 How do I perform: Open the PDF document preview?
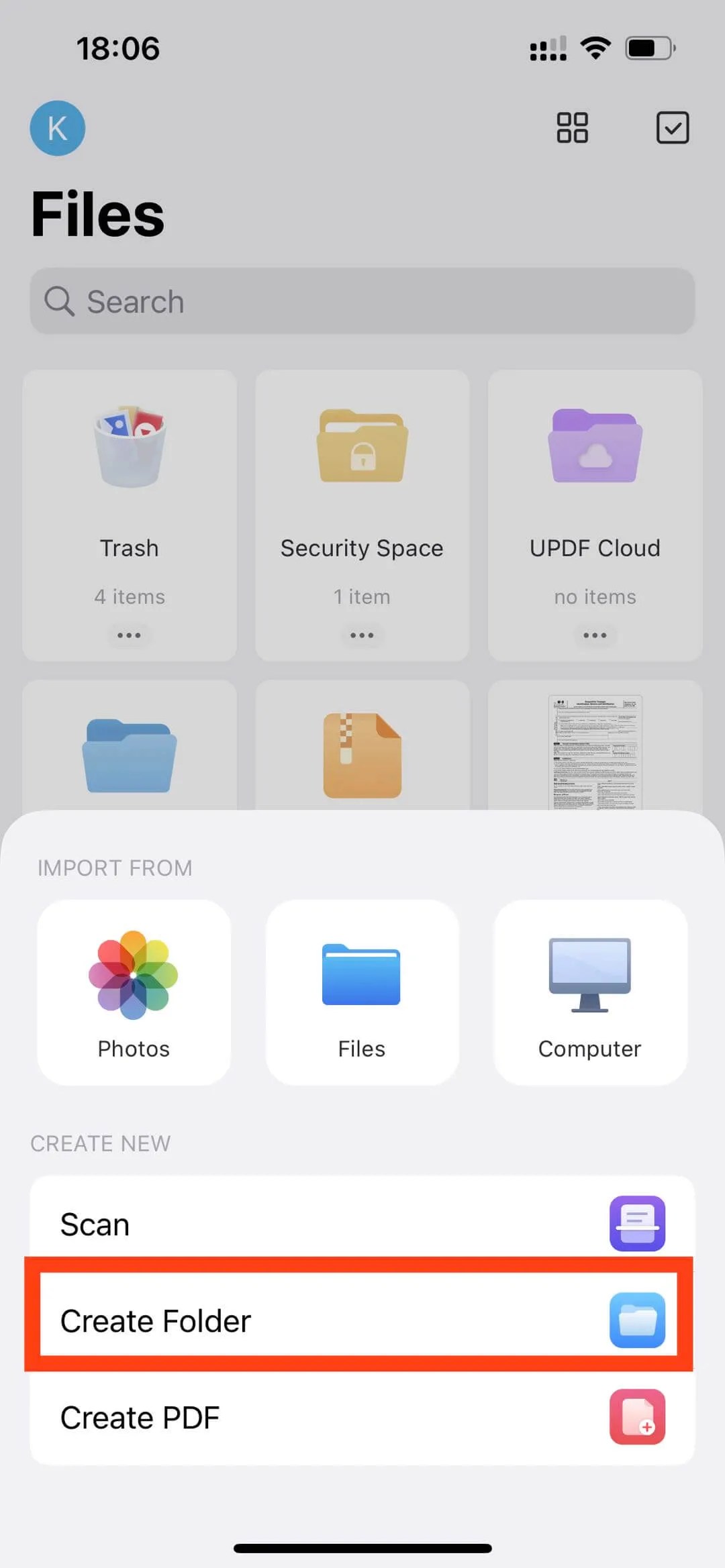[594, 753]
